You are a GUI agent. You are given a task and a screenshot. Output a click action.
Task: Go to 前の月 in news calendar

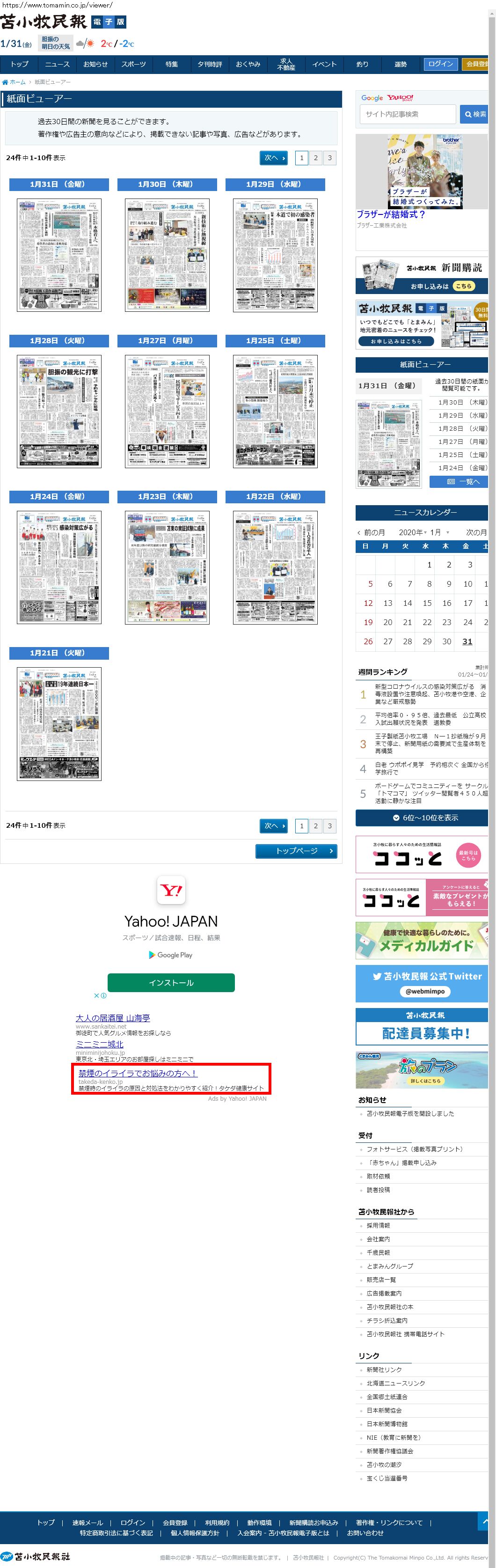click(x=372, y=532)
